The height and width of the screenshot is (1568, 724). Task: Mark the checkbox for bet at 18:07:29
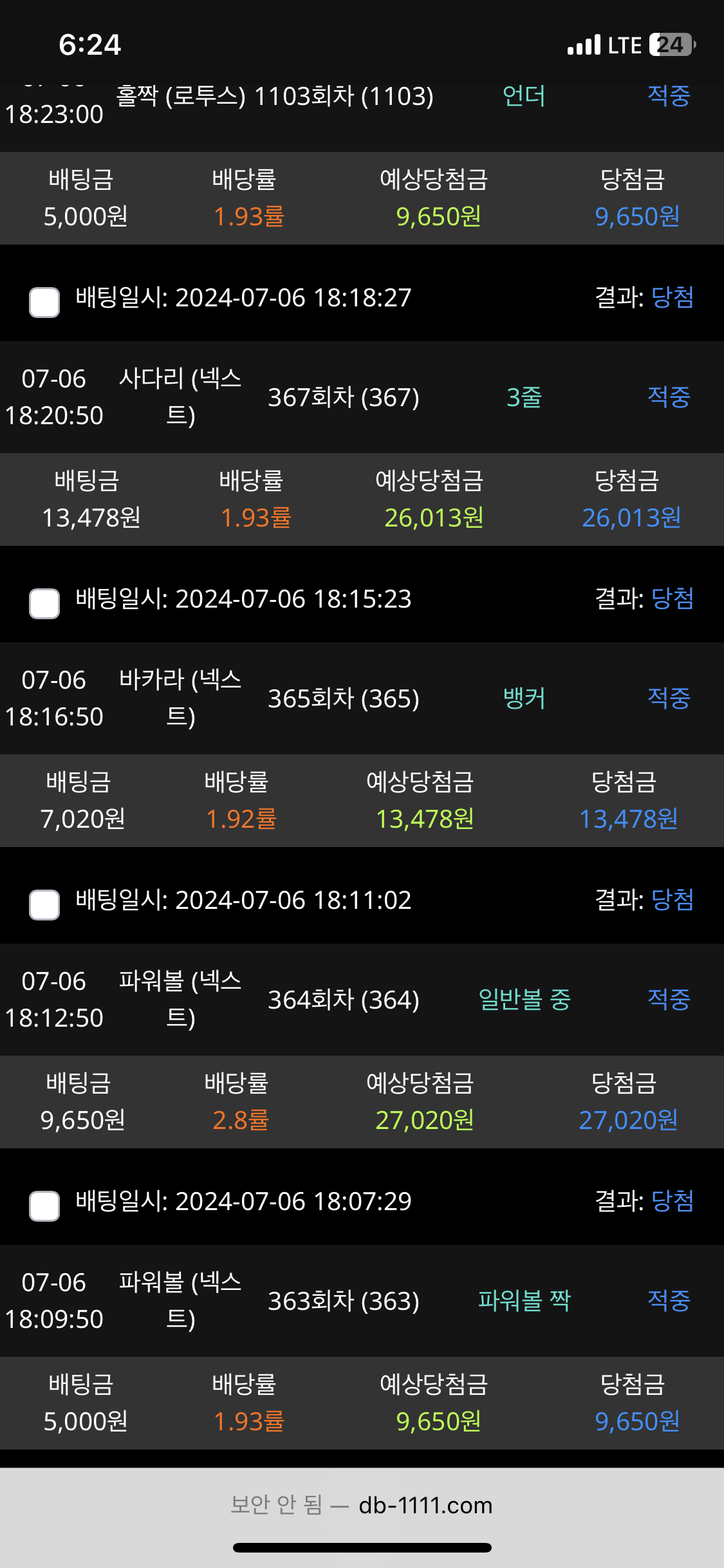[x=44, y=1206]
